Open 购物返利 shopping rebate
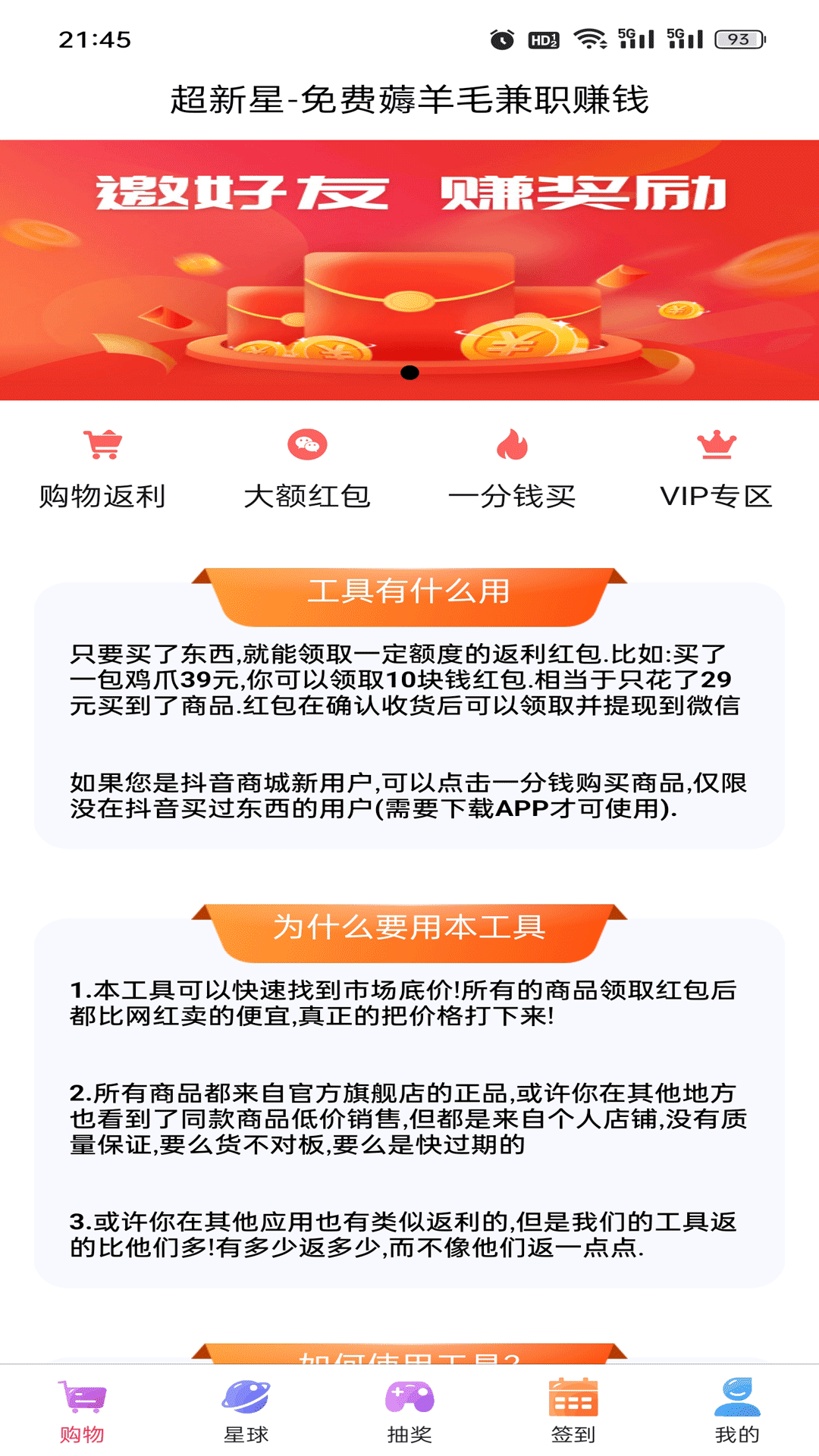 102,468
